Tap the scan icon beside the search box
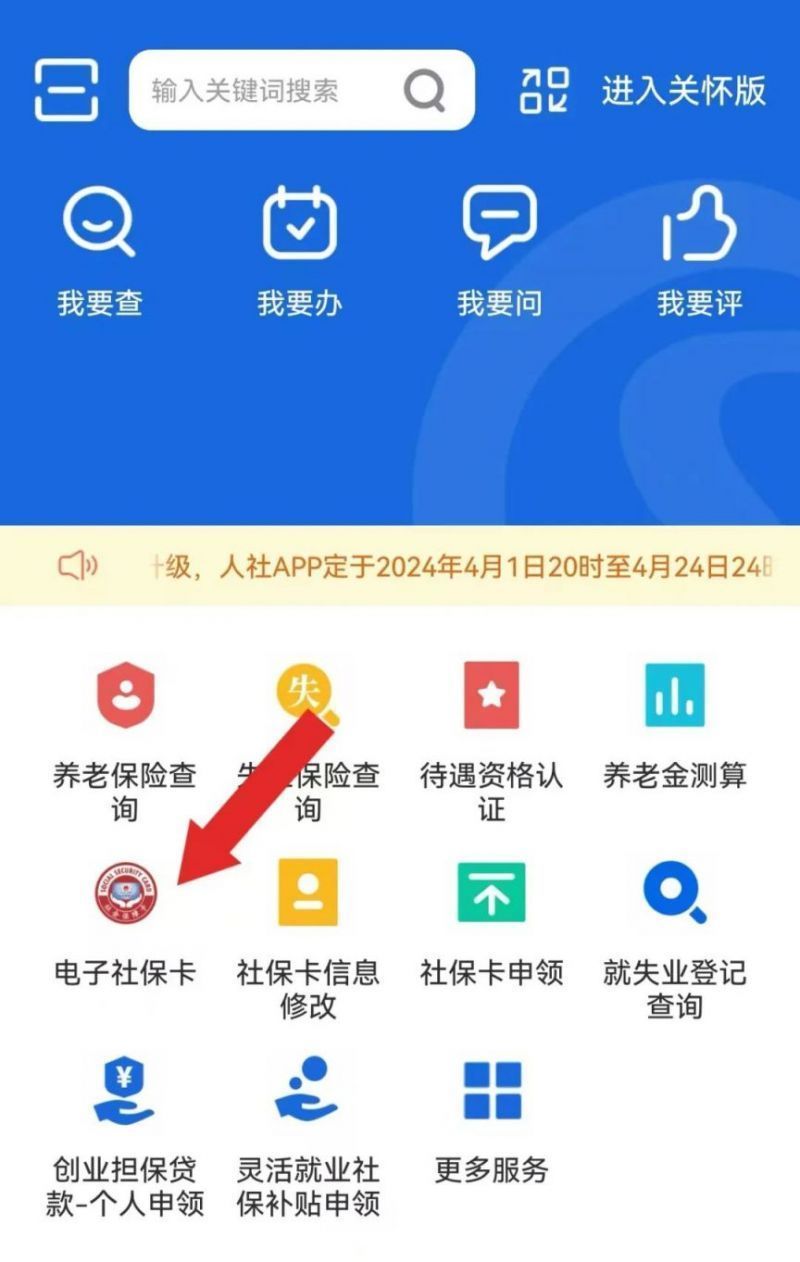The image size is (800, 1262). coord(66,90)
